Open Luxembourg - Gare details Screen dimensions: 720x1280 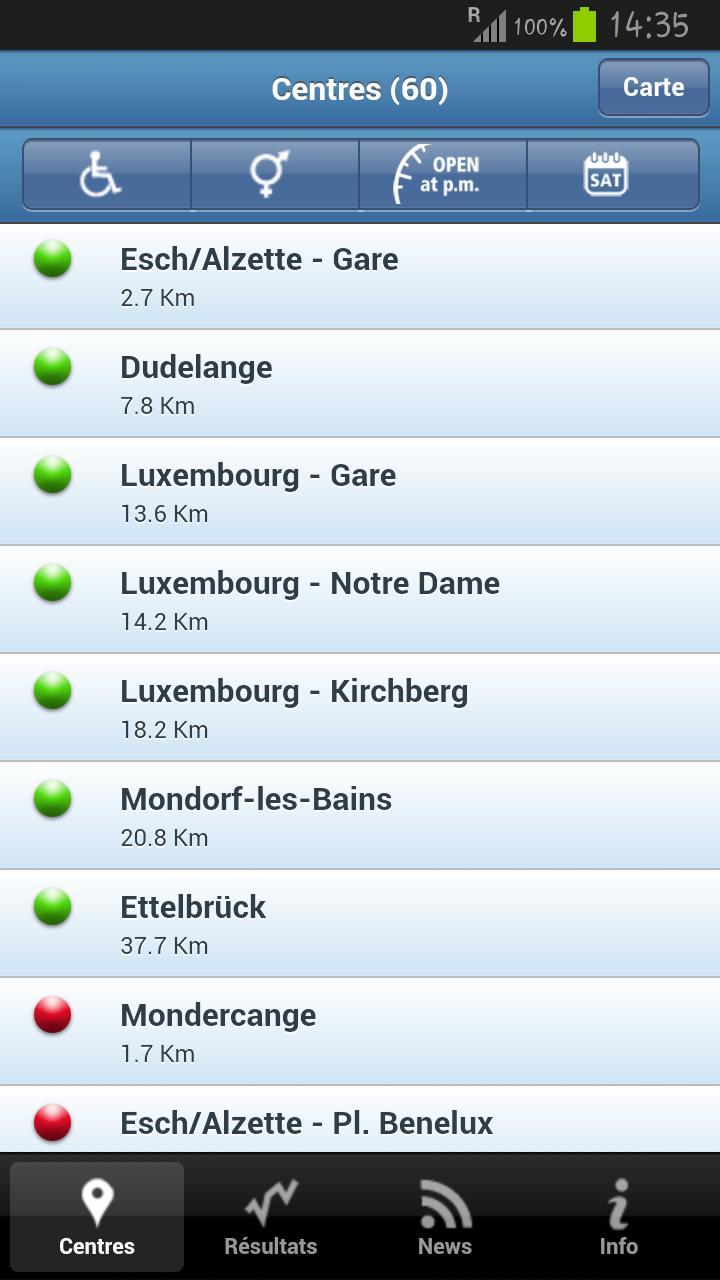[x=360, y=492]
